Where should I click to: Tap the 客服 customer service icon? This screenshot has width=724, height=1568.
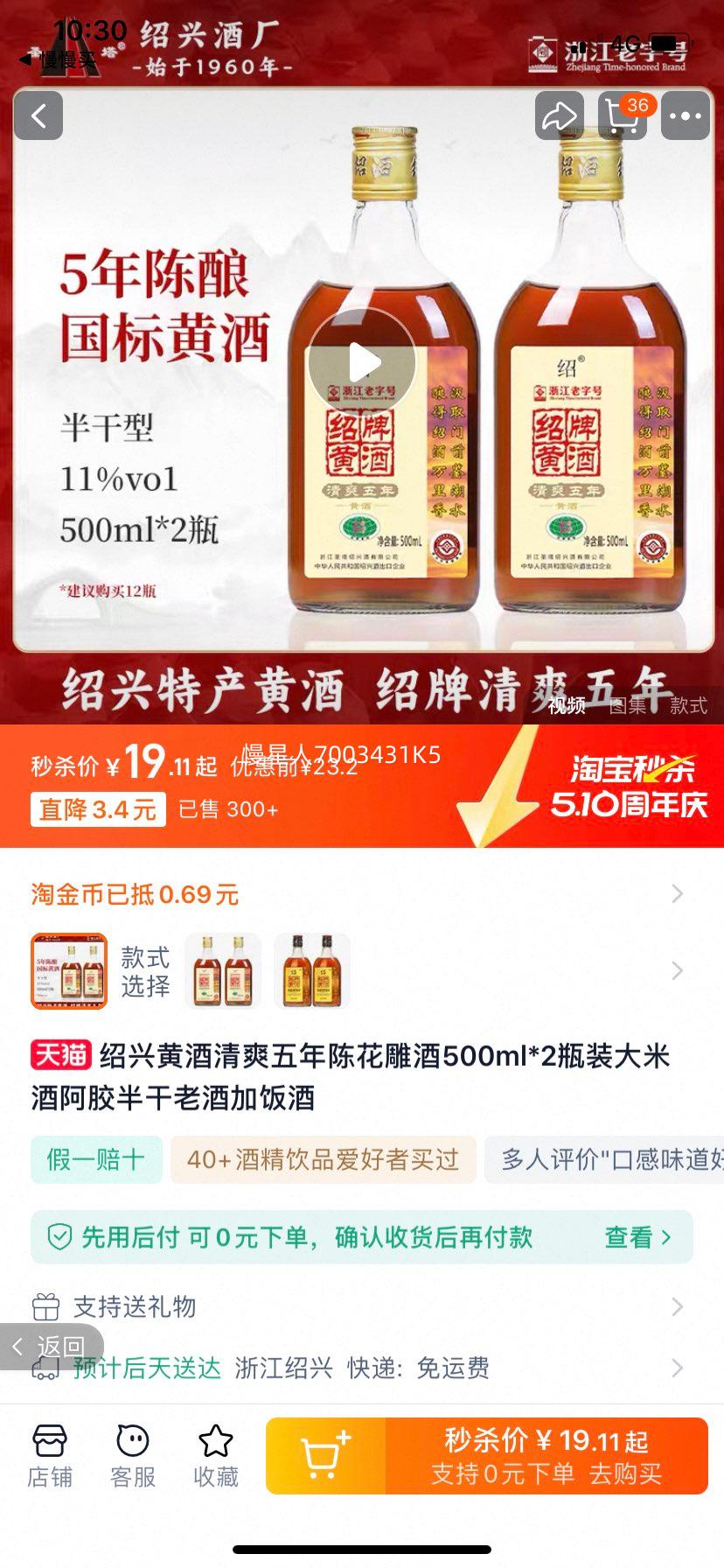131,1454
